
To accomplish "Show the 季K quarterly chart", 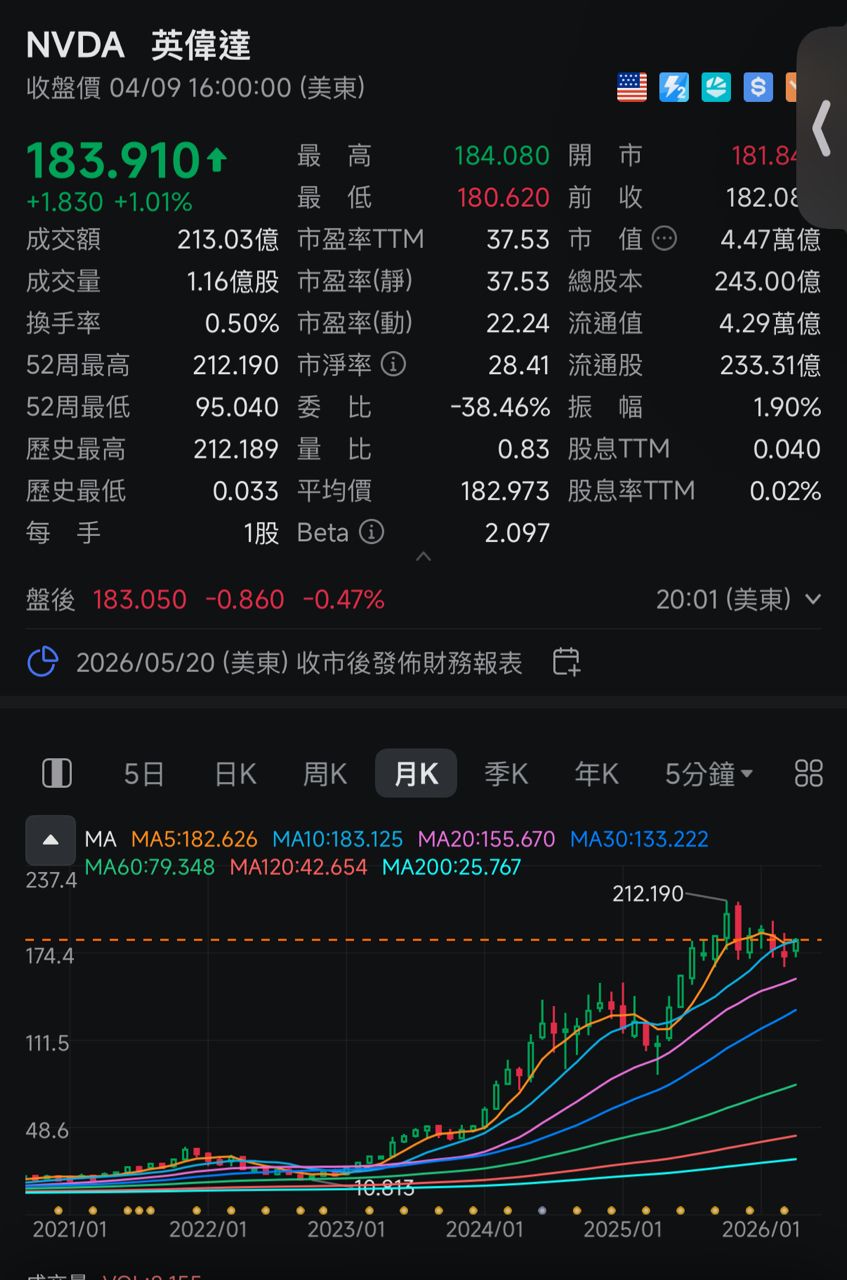I will (x=506, y=774).
